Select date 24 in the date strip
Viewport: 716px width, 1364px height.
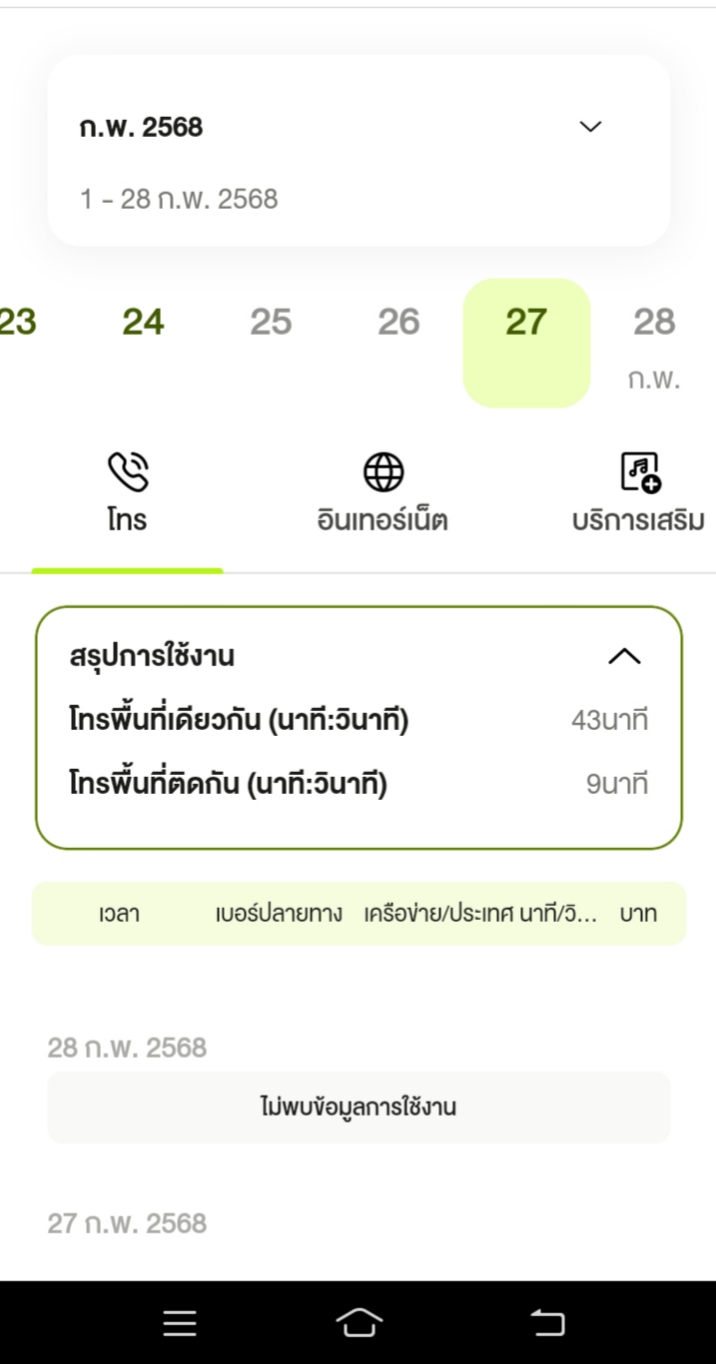[143, 322]
